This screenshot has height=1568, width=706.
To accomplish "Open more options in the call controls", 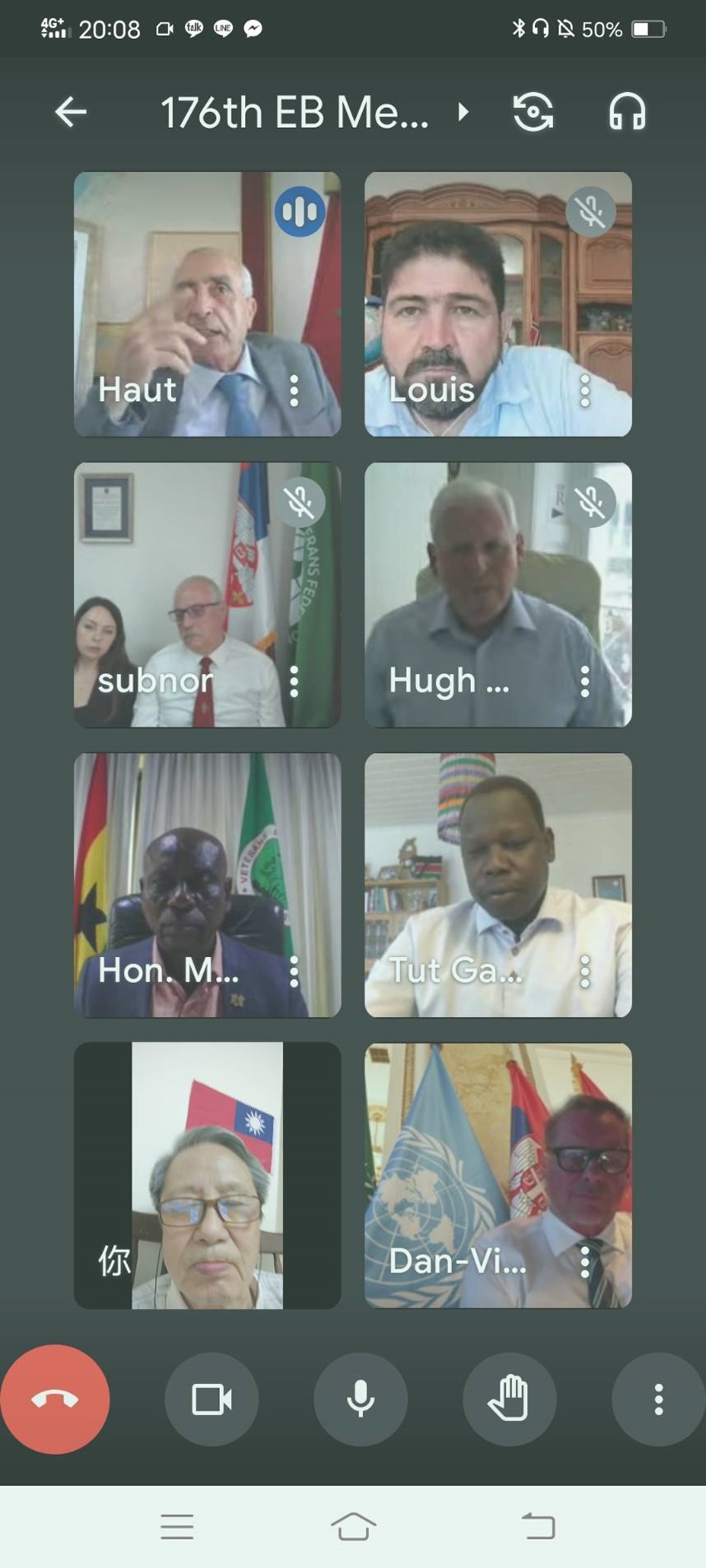I will pos(658,1399).
